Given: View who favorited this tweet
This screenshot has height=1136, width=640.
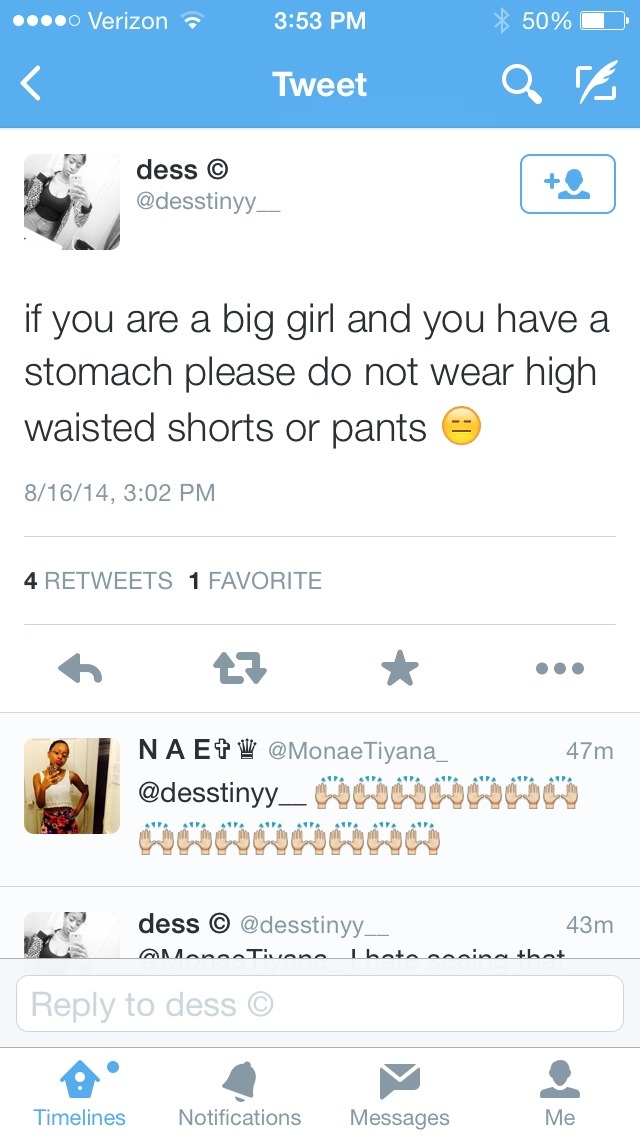Looking at the screenshot, I should (x=255, y=581).
